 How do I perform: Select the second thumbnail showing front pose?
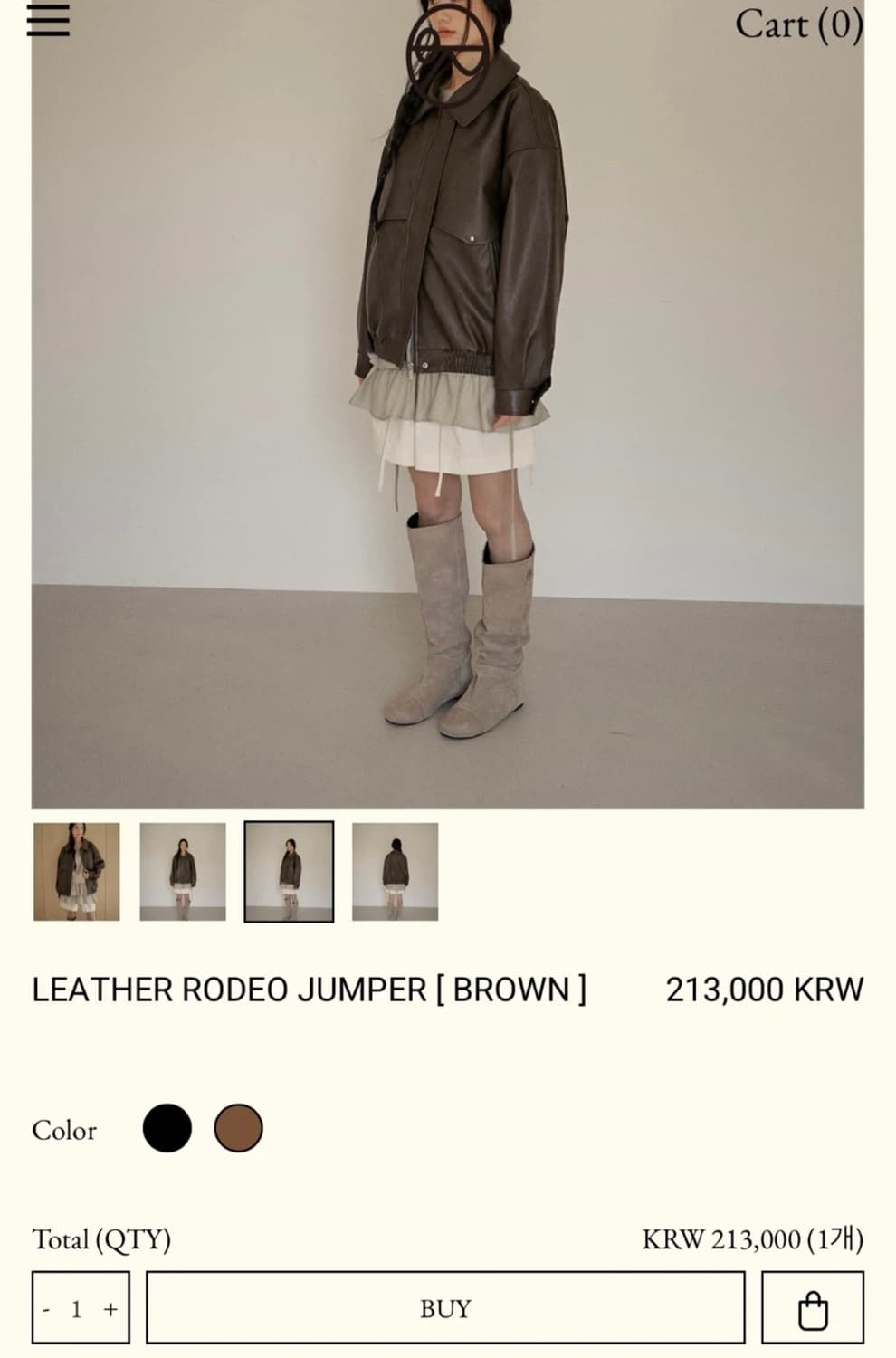(x=180, y=872)
